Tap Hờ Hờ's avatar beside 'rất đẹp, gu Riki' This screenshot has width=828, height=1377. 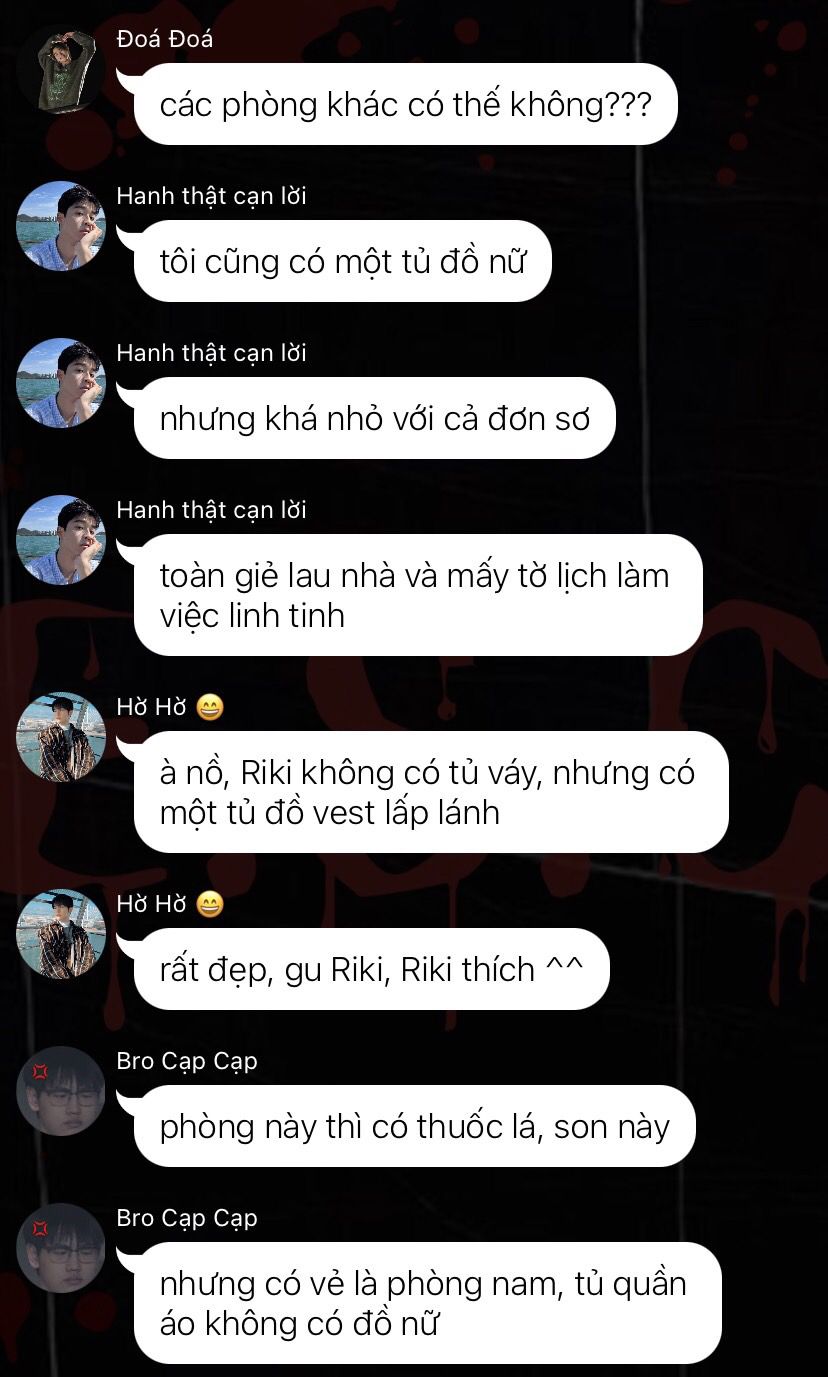coord(61,934)
